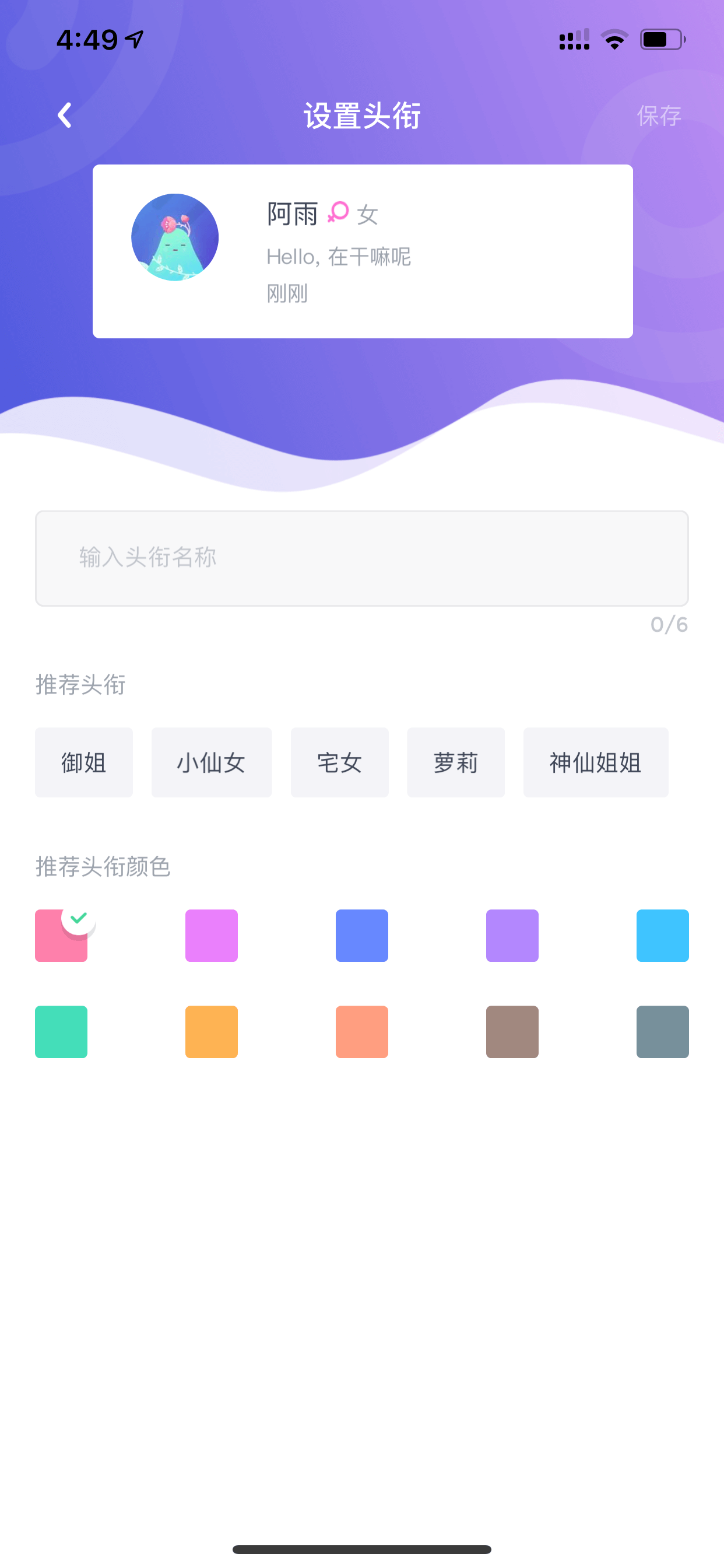724x1568 pixels.
Task: Choose the recommended title 御姐
Action: [x=84, y=762]
